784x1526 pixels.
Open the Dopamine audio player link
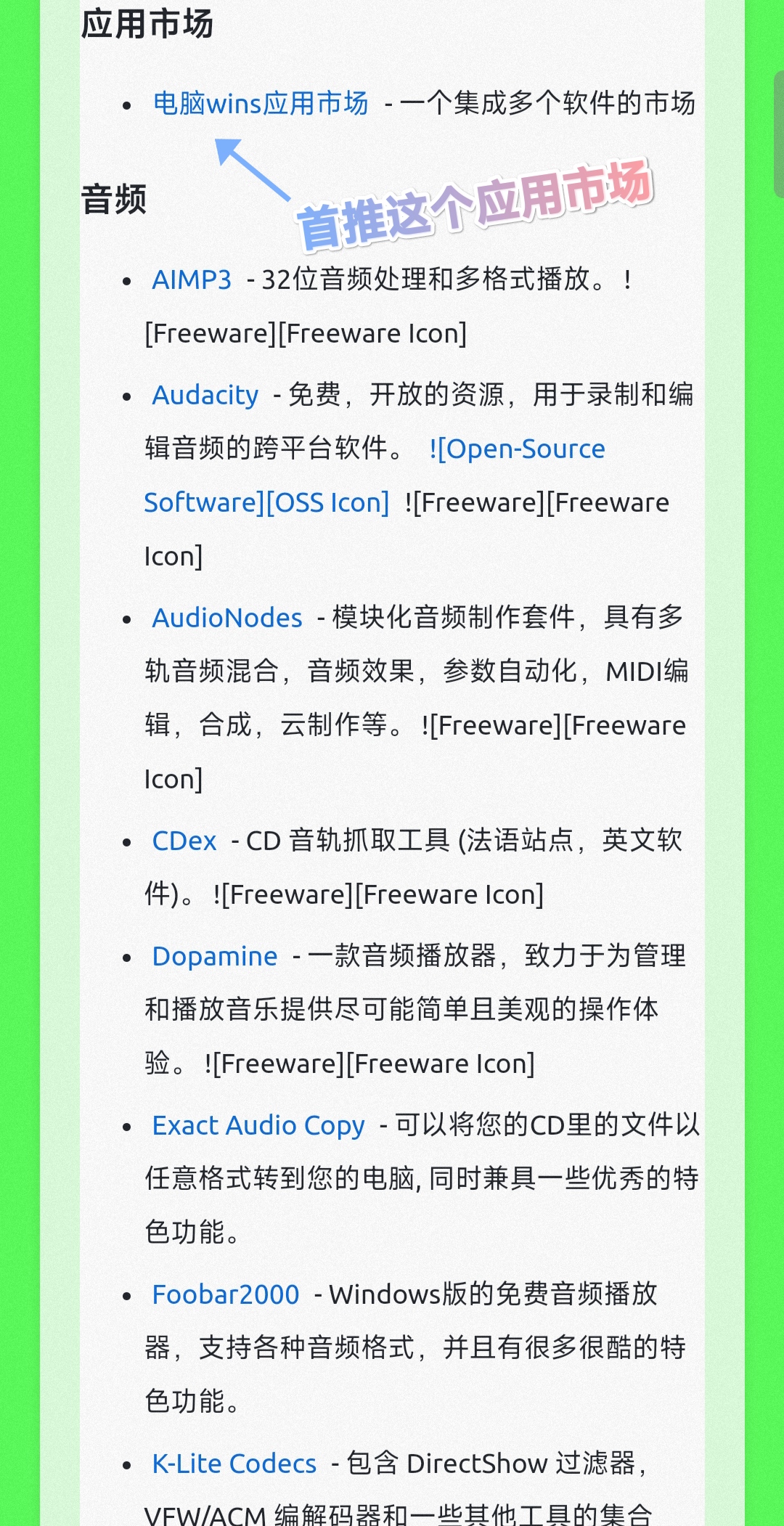215,956
